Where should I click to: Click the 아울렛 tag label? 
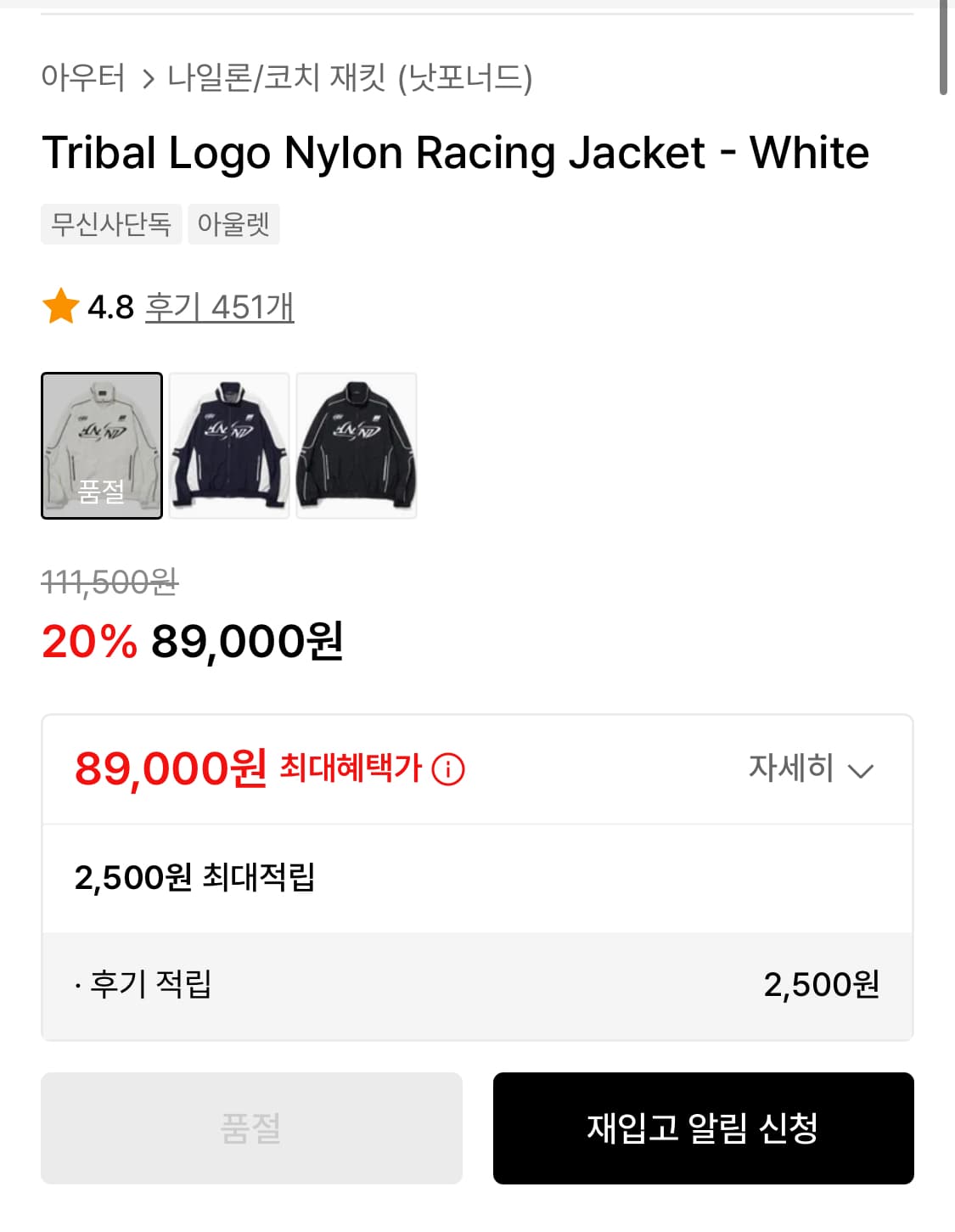234,224
